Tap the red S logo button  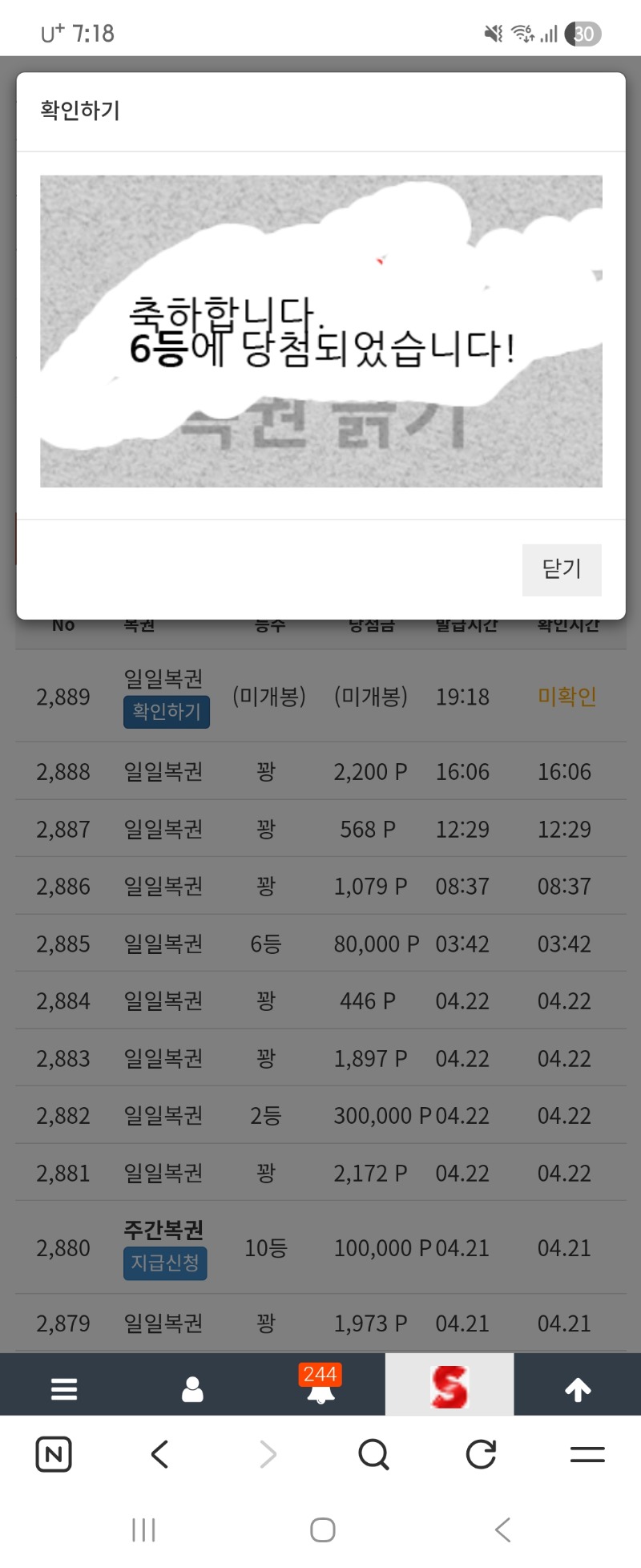(449, 1387)
